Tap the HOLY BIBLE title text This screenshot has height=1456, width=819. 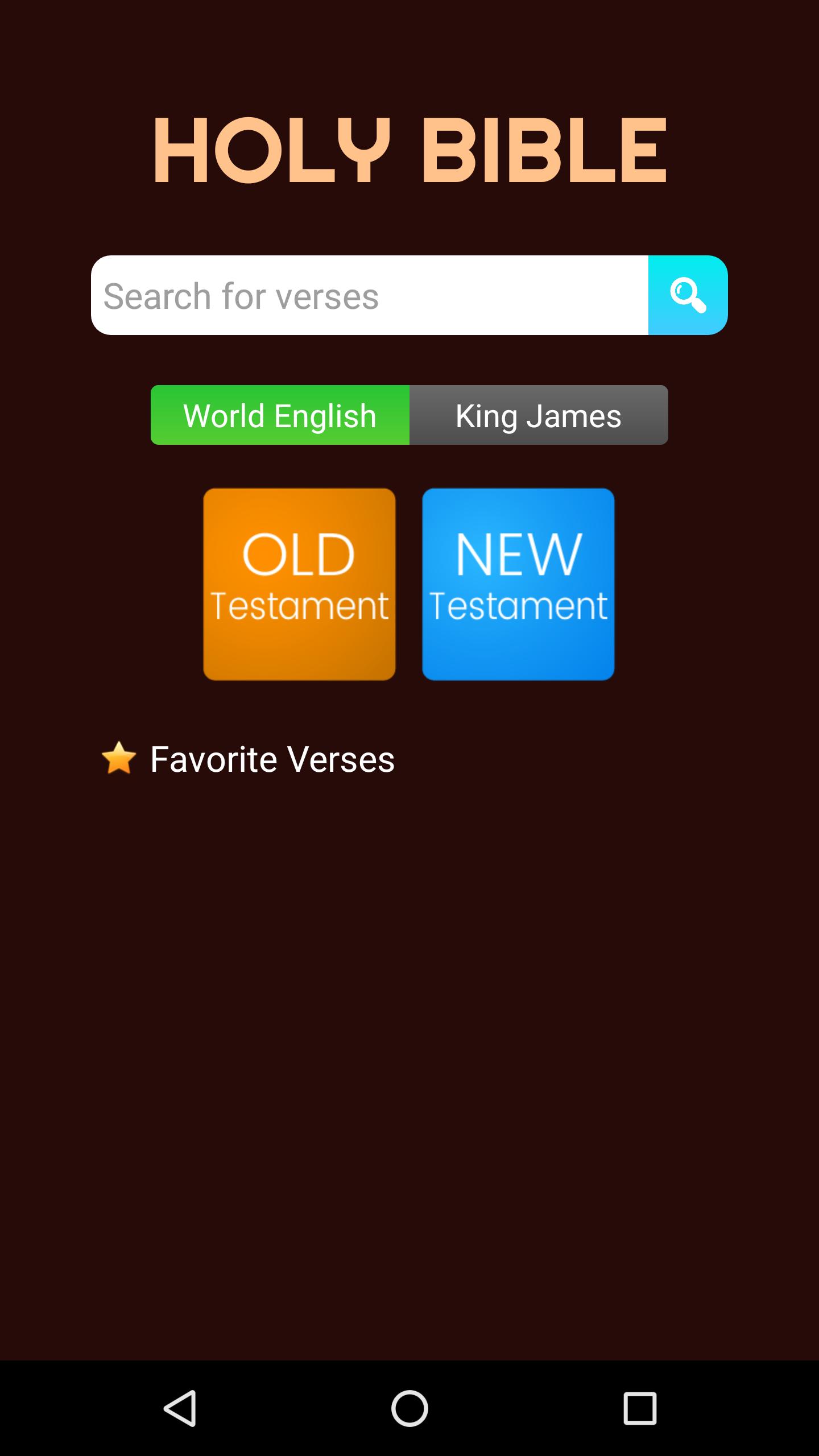tap(409, 149)
